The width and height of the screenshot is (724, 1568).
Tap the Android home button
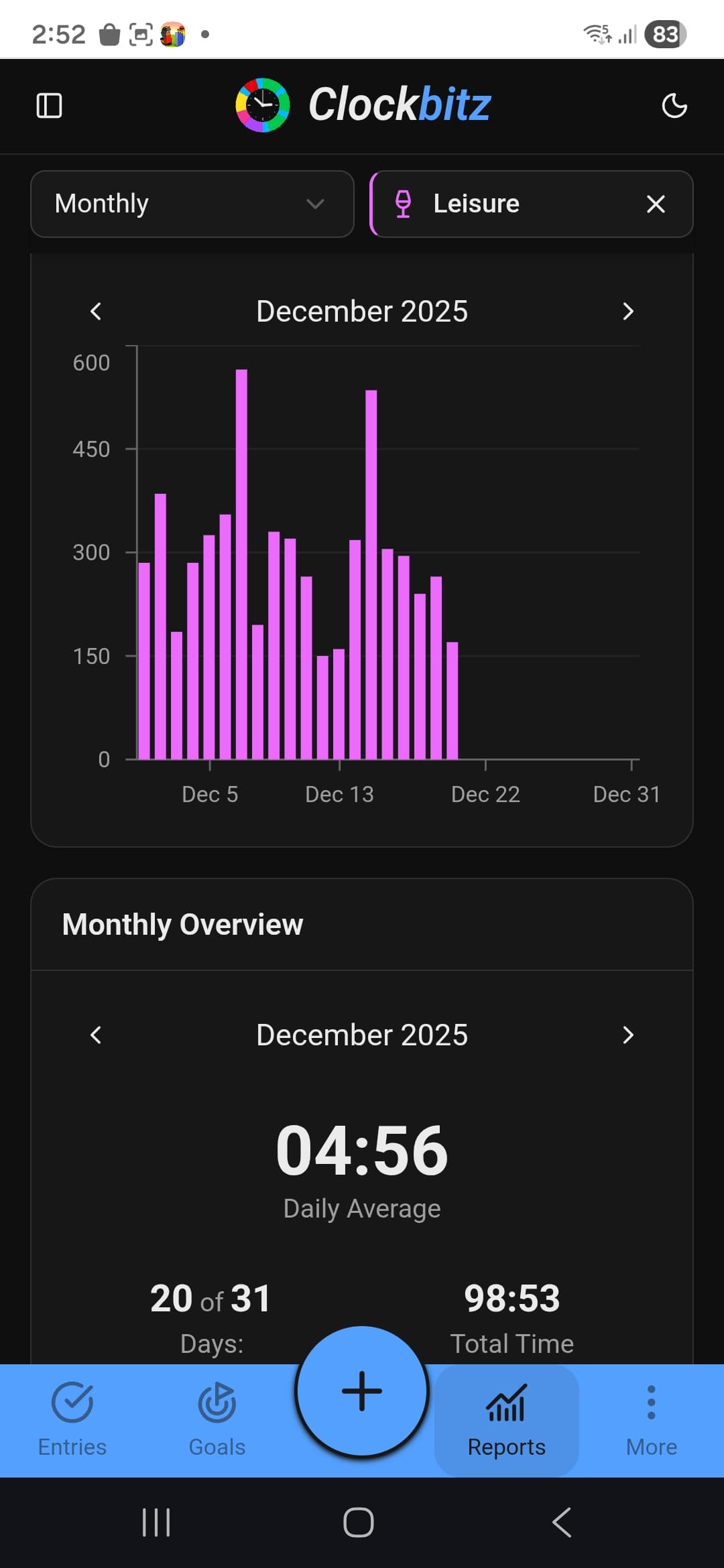[x=358, y=1521]
